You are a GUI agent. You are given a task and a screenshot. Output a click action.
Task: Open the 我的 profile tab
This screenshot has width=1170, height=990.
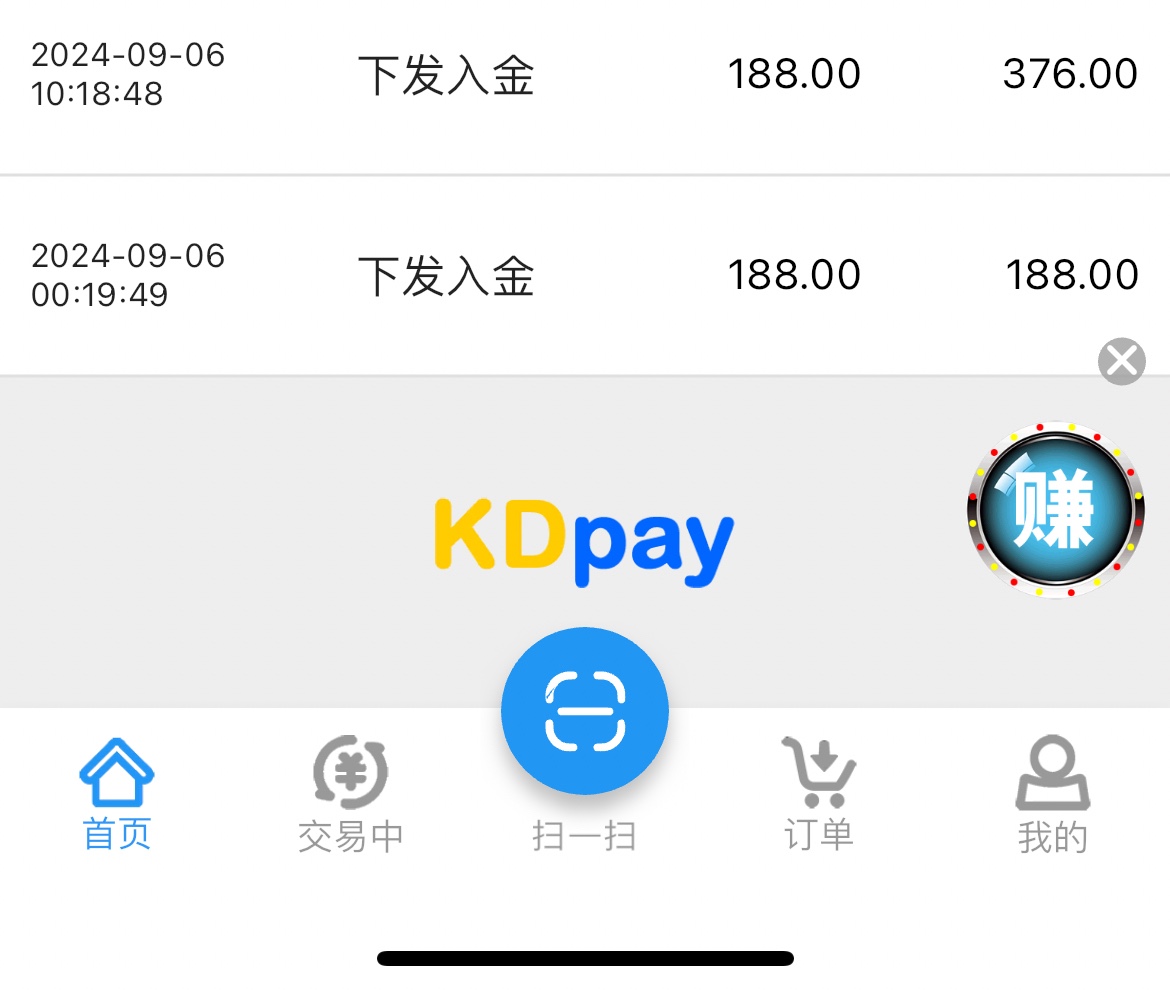[x=1052, y=793]
